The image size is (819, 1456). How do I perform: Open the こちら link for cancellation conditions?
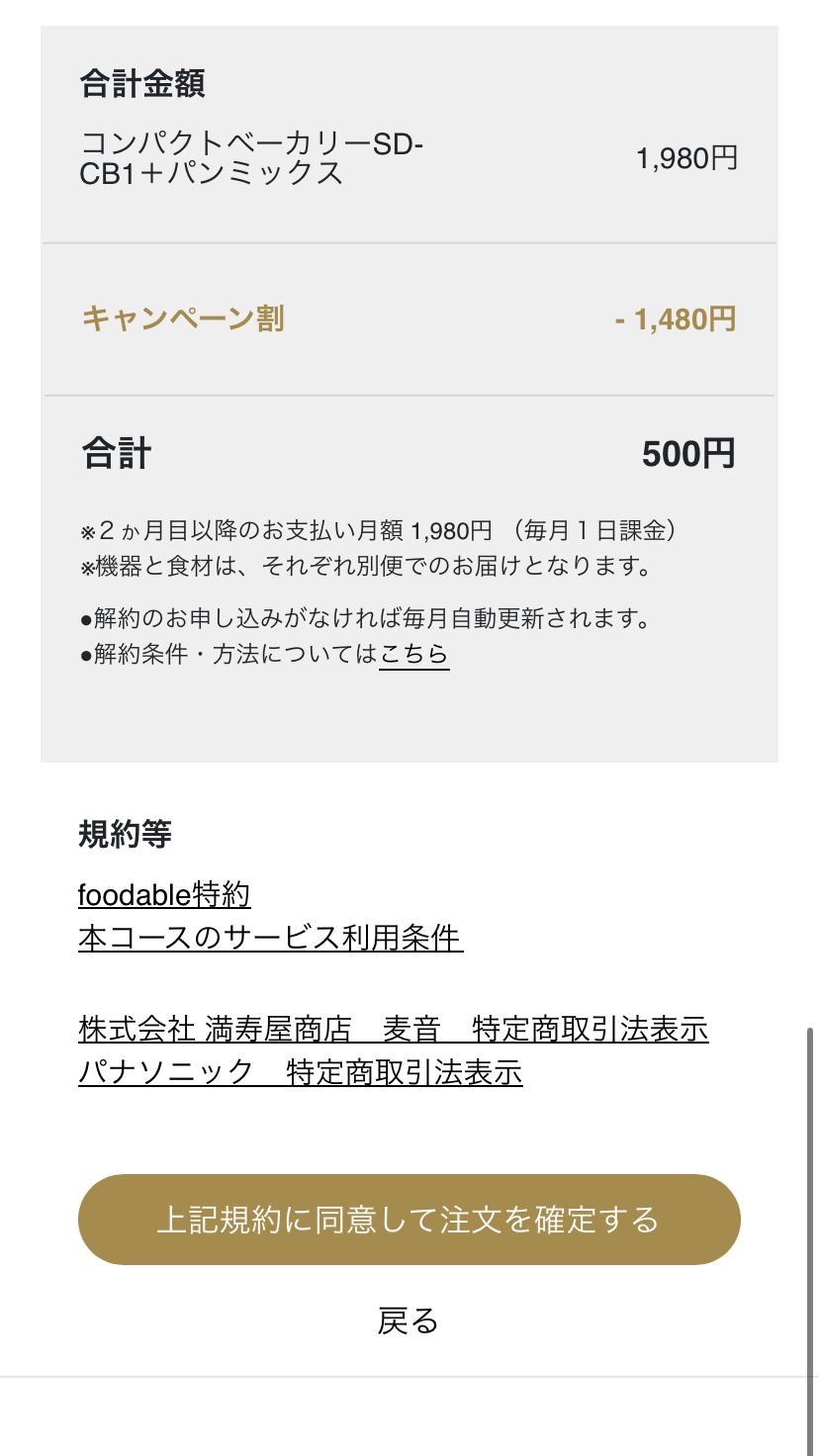pyautogui.click(x=414, y=654)
